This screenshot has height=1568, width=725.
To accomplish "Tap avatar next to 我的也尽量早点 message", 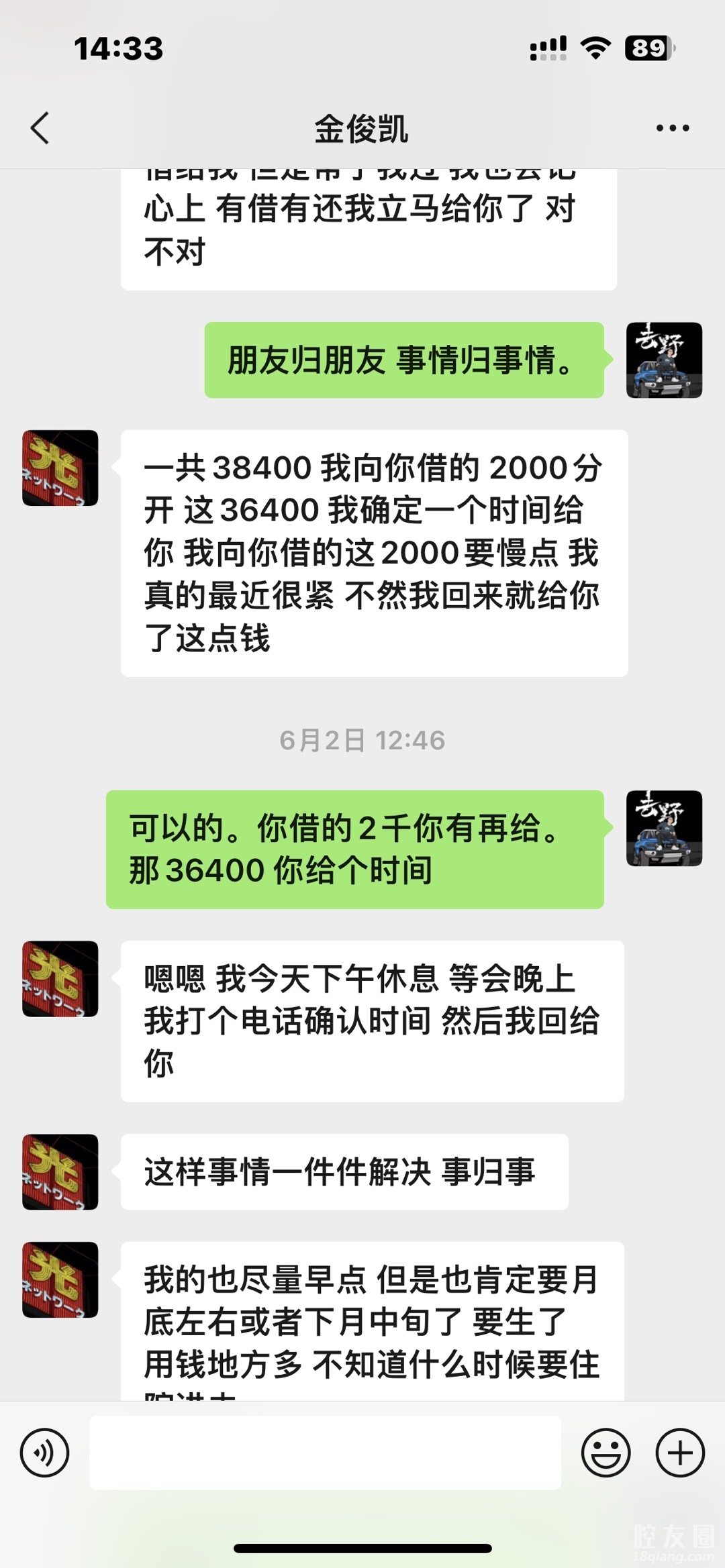I will tap(60, 1279).
